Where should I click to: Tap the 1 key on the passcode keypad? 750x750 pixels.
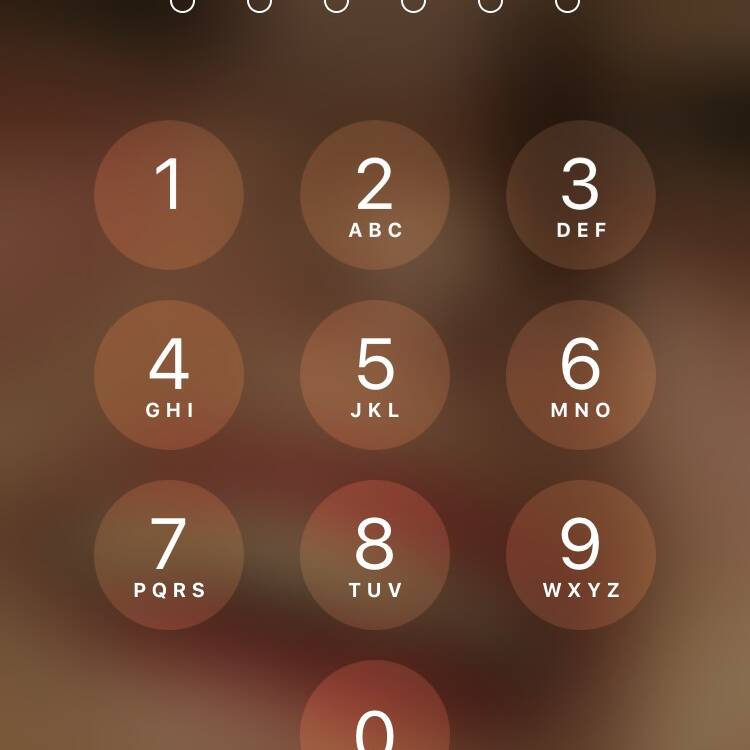(169, 195)
